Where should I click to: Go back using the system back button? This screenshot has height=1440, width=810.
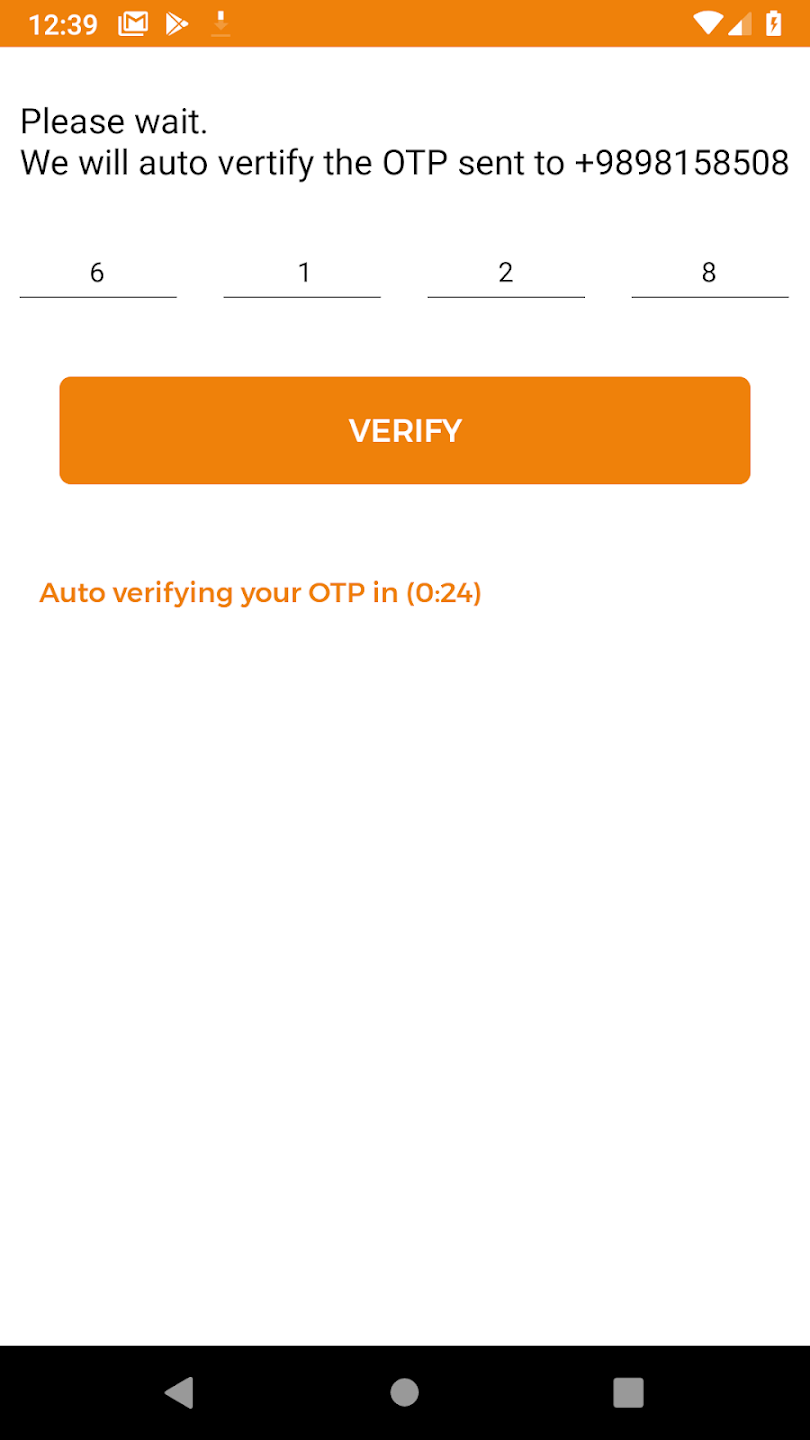pyautogui.click(x=180, y=1392)
